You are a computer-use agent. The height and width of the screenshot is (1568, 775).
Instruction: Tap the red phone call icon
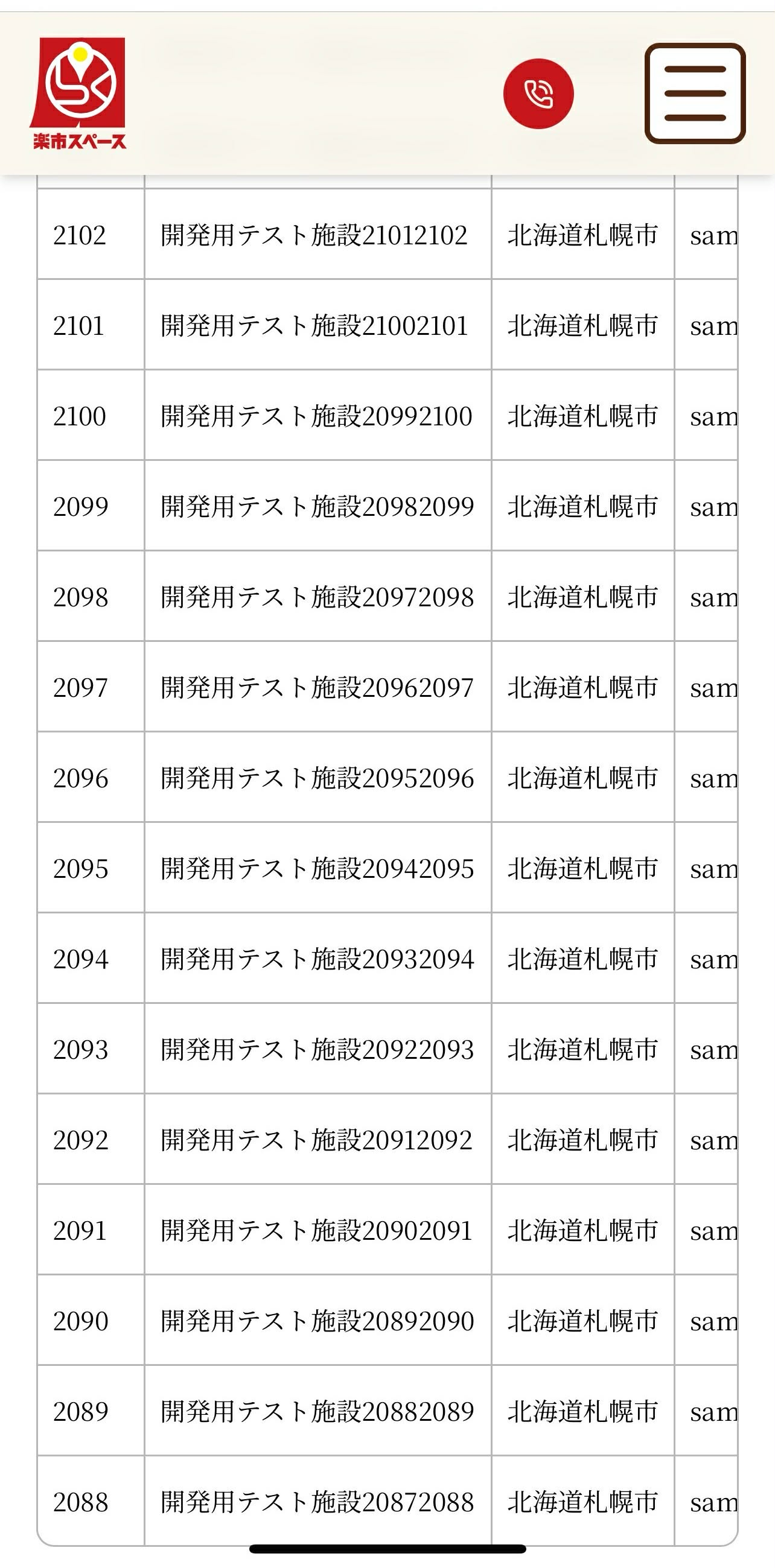538,94
